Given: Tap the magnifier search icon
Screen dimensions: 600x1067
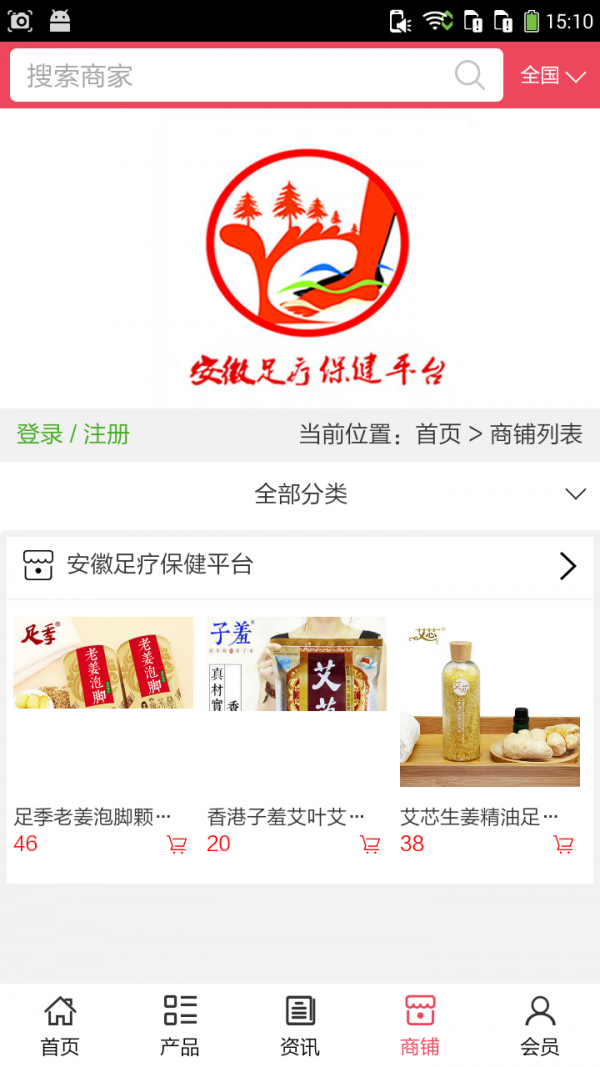Looking at the screenshot, I should 469,75.
